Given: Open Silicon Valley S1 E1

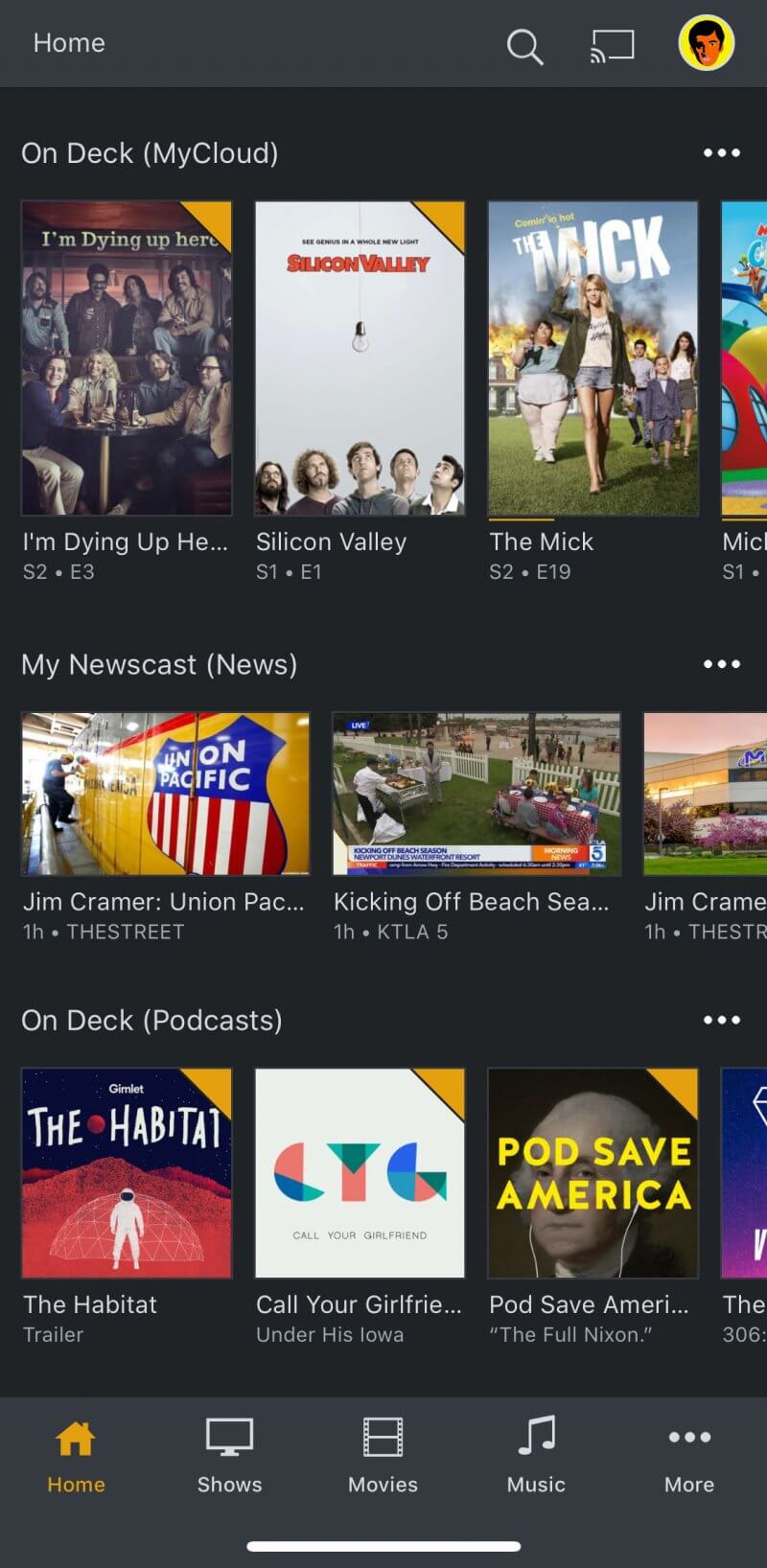Looking at the screenshot, I should point(360,358).
